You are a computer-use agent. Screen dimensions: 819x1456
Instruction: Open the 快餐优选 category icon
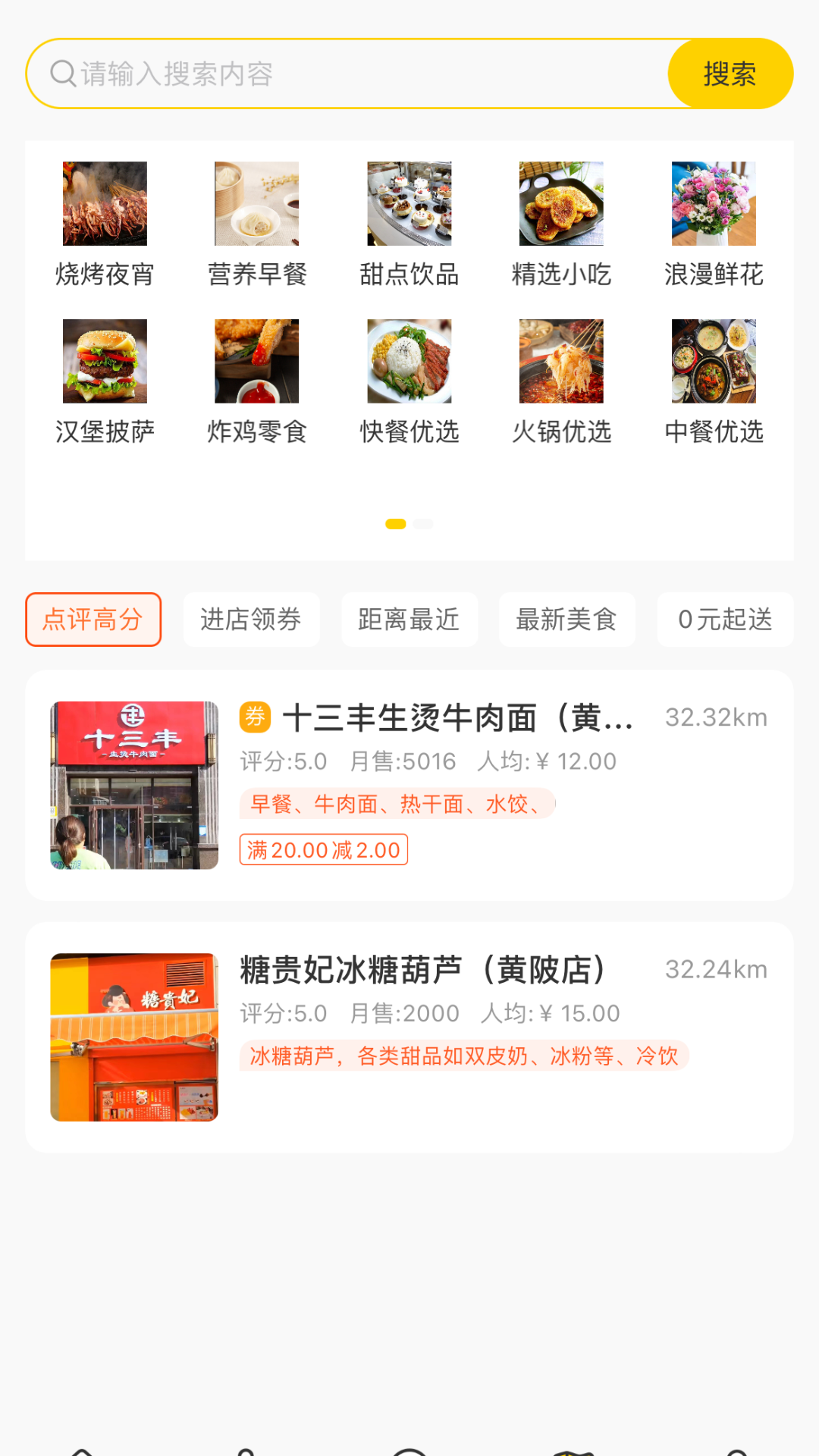(x=409, y=362)
